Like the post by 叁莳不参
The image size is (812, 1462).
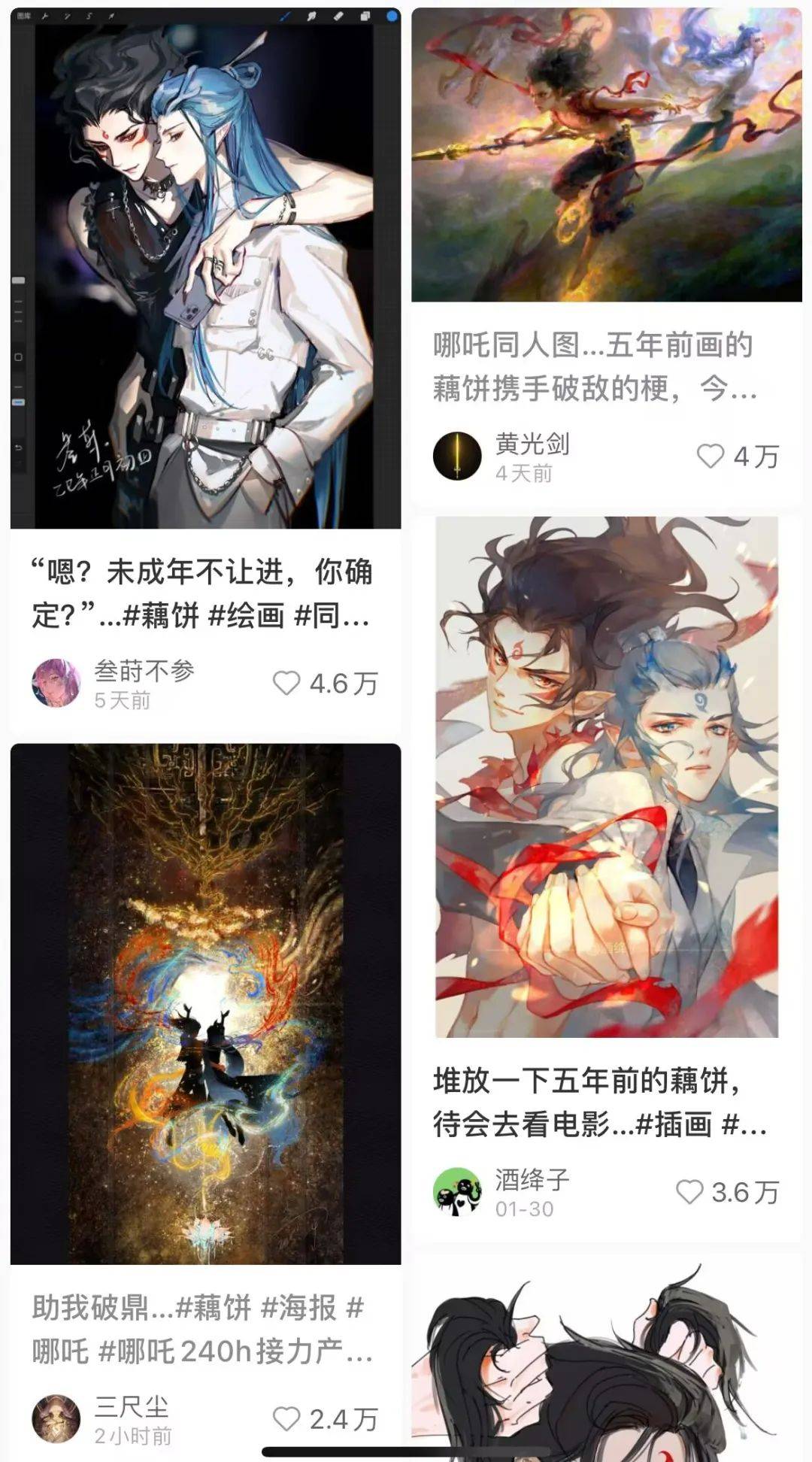(286, 683)
